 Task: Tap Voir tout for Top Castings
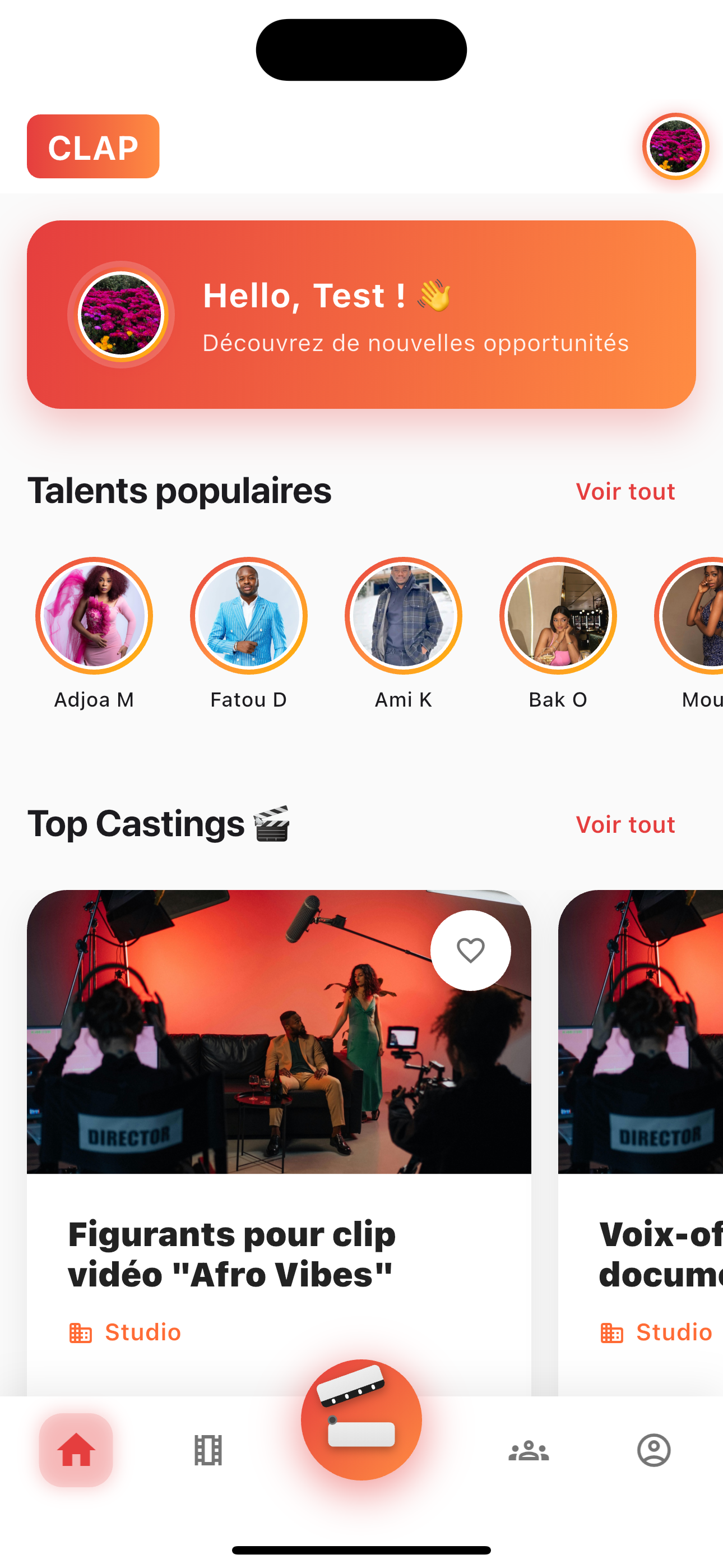point(625,824)
